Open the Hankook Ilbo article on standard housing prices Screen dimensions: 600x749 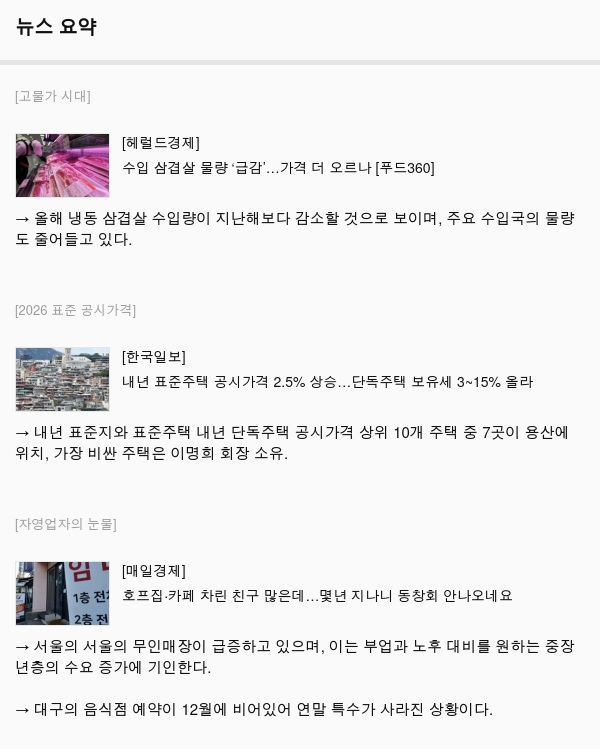[x=327, y=382]
